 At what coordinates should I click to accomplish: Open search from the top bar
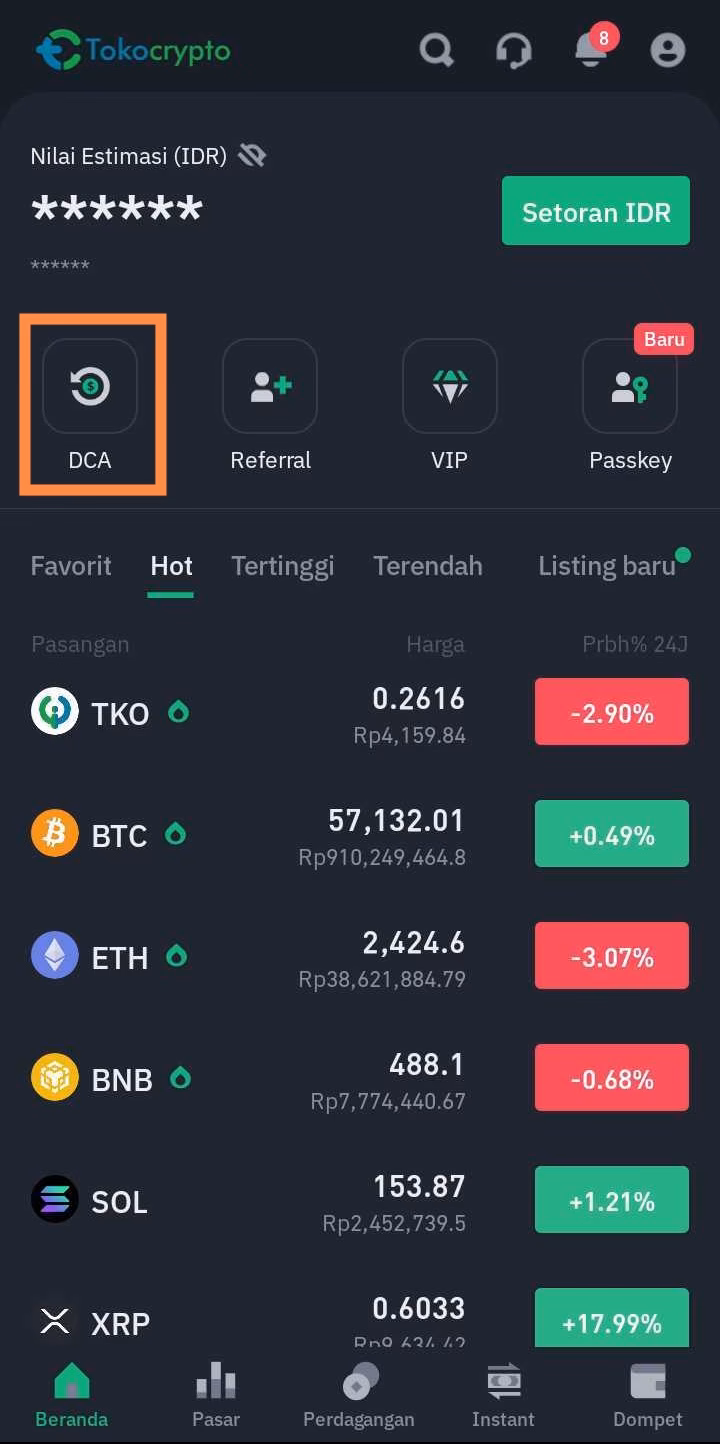(435, 49)
